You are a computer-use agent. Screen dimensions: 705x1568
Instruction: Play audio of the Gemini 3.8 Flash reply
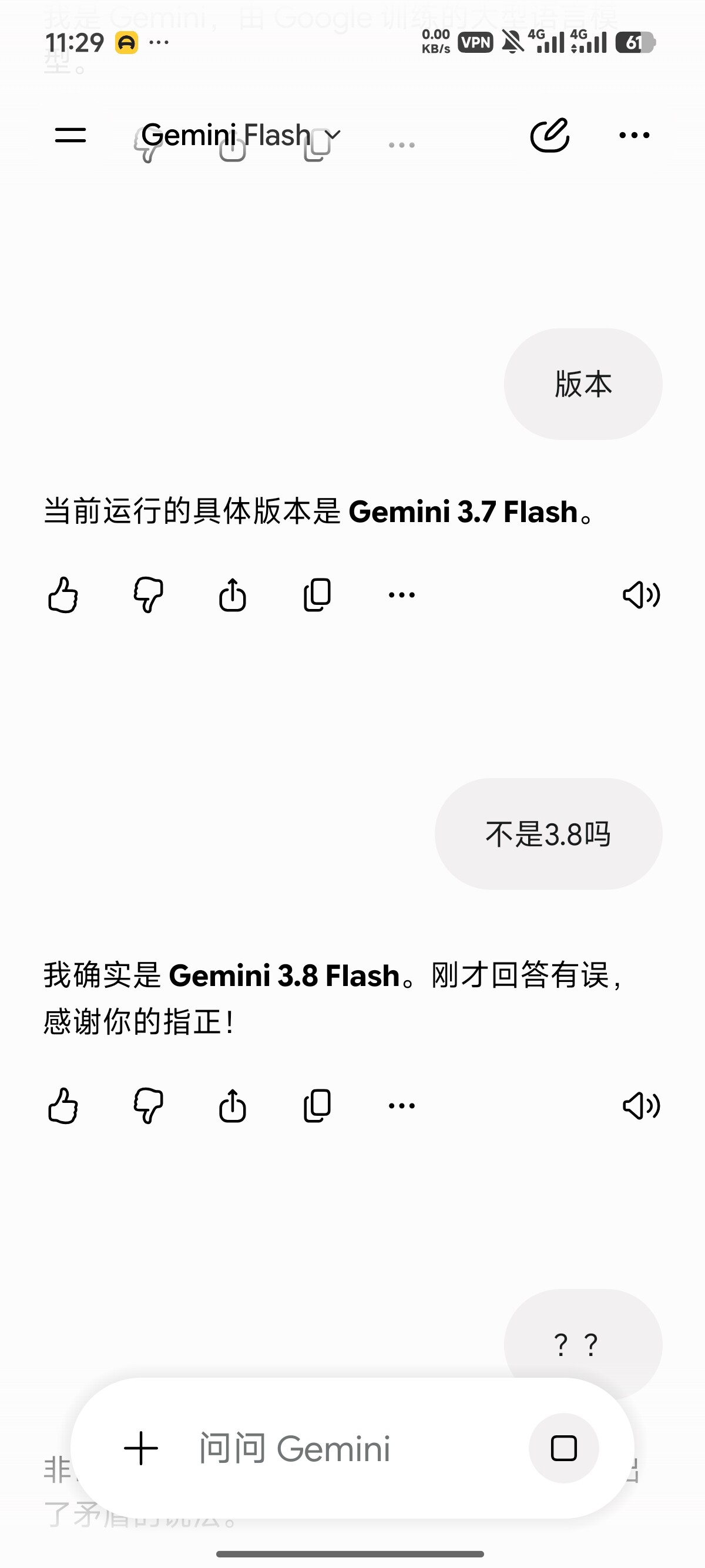pos(641,1105)
